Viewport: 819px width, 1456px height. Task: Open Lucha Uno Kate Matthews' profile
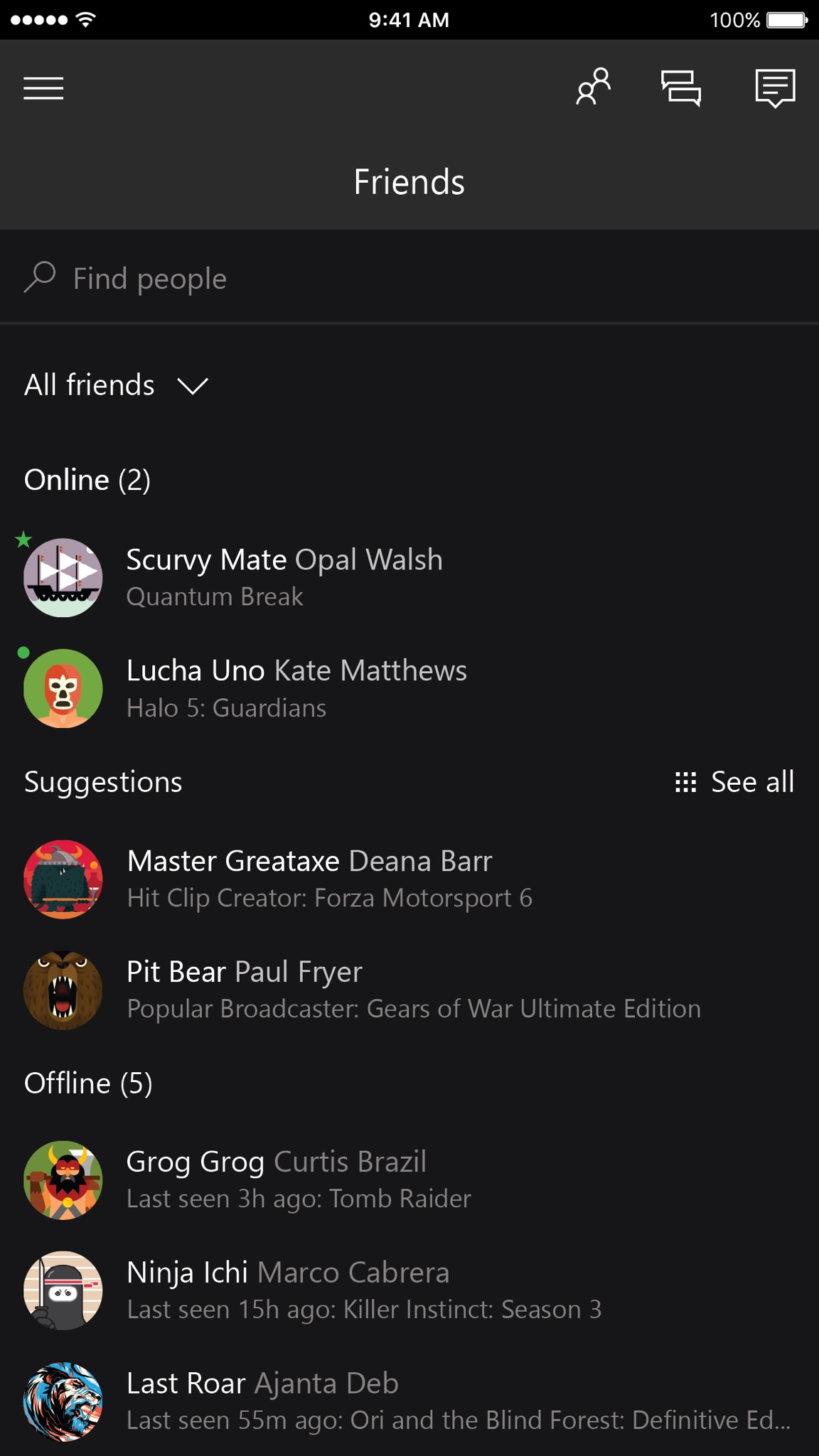(x=409, y=688)
